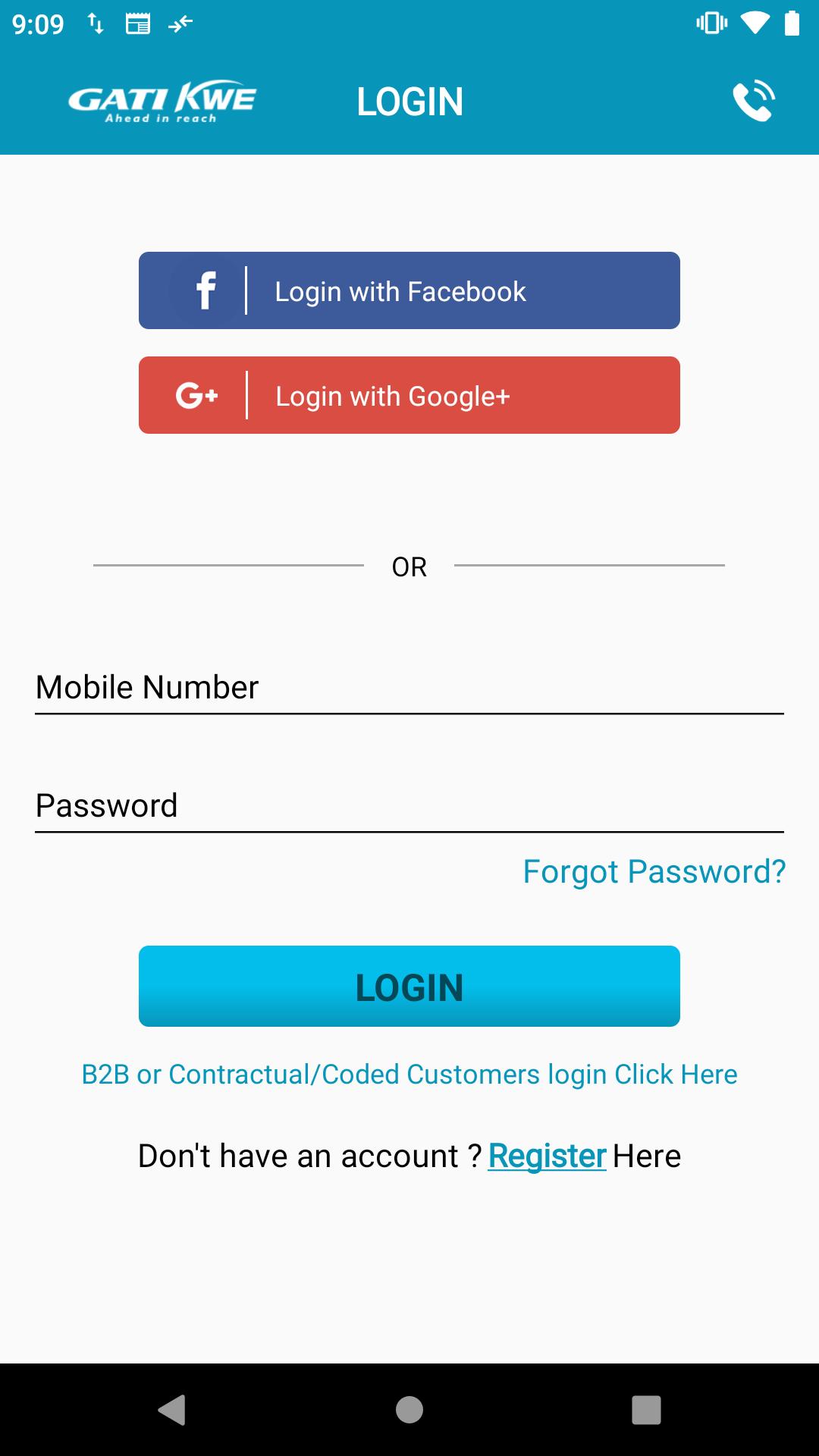The height and width of the screenshot is (1456, 819).
Task: Focus the Mobile Number field
Action: click(x=409, y=687)
